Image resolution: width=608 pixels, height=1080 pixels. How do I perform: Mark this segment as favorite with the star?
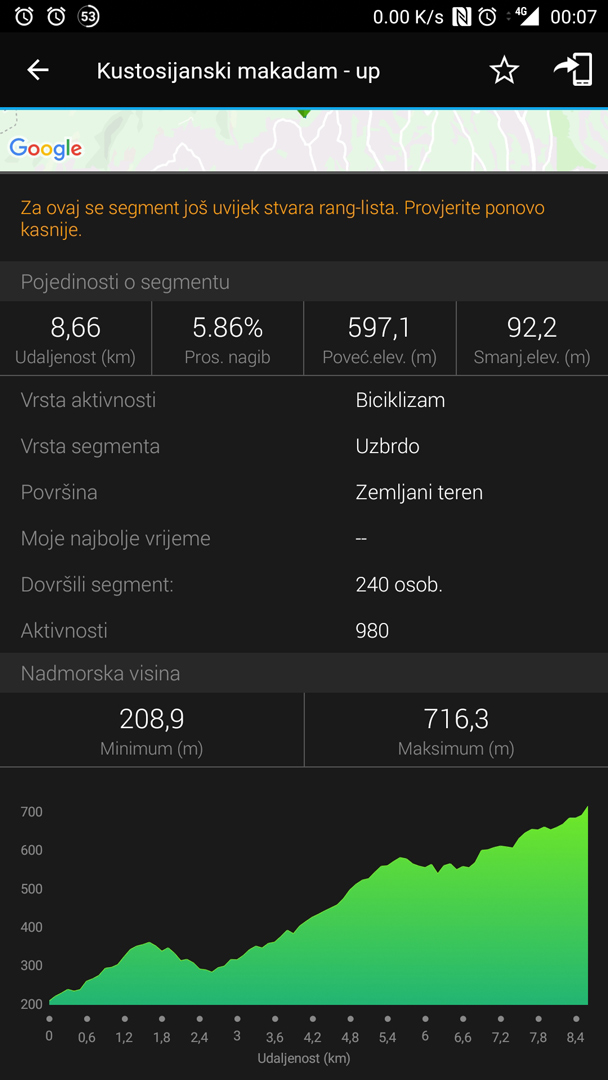click(504, 70)
